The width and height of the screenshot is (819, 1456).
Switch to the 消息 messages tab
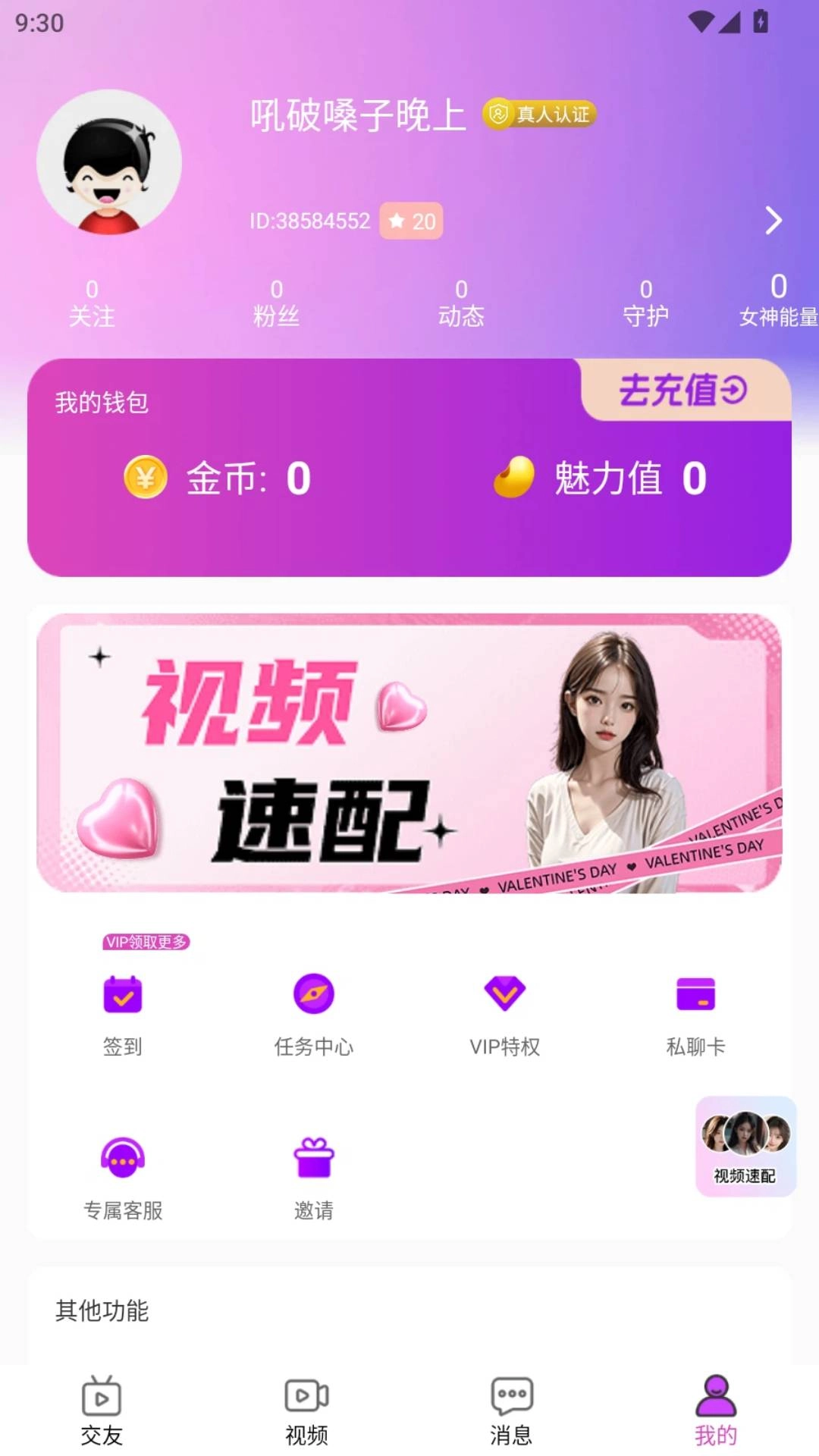(511, 1410)
